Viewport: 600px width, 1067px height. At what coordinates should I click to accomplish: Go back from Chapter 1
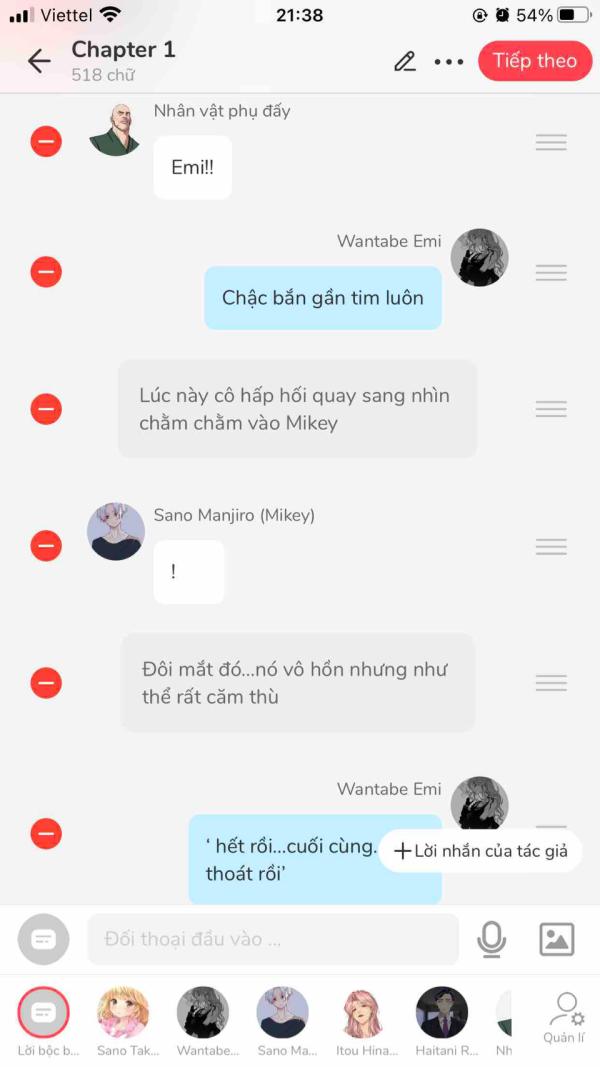39,61
